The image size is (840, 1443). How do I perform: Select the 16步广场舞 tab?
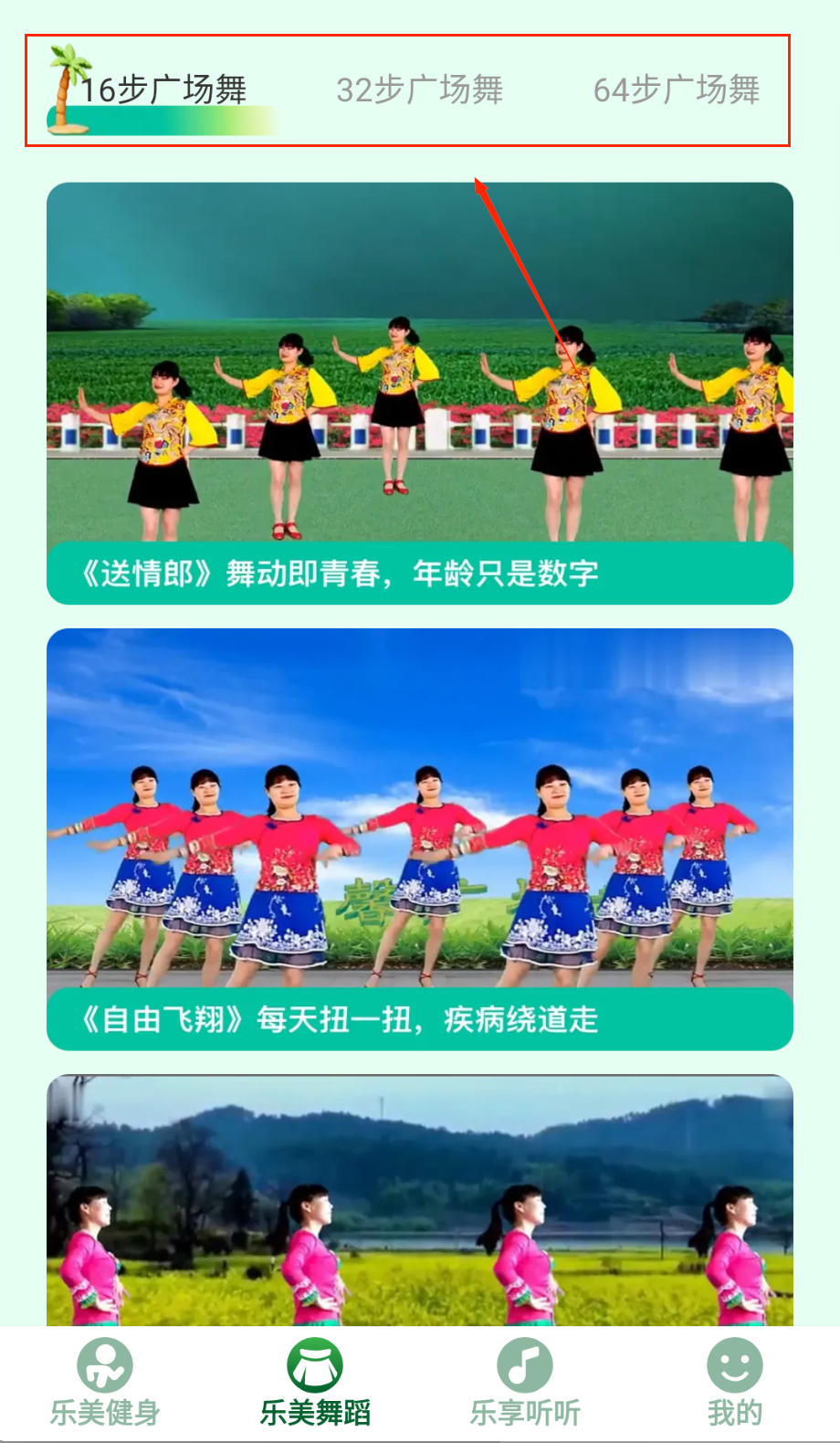point(163,90)
